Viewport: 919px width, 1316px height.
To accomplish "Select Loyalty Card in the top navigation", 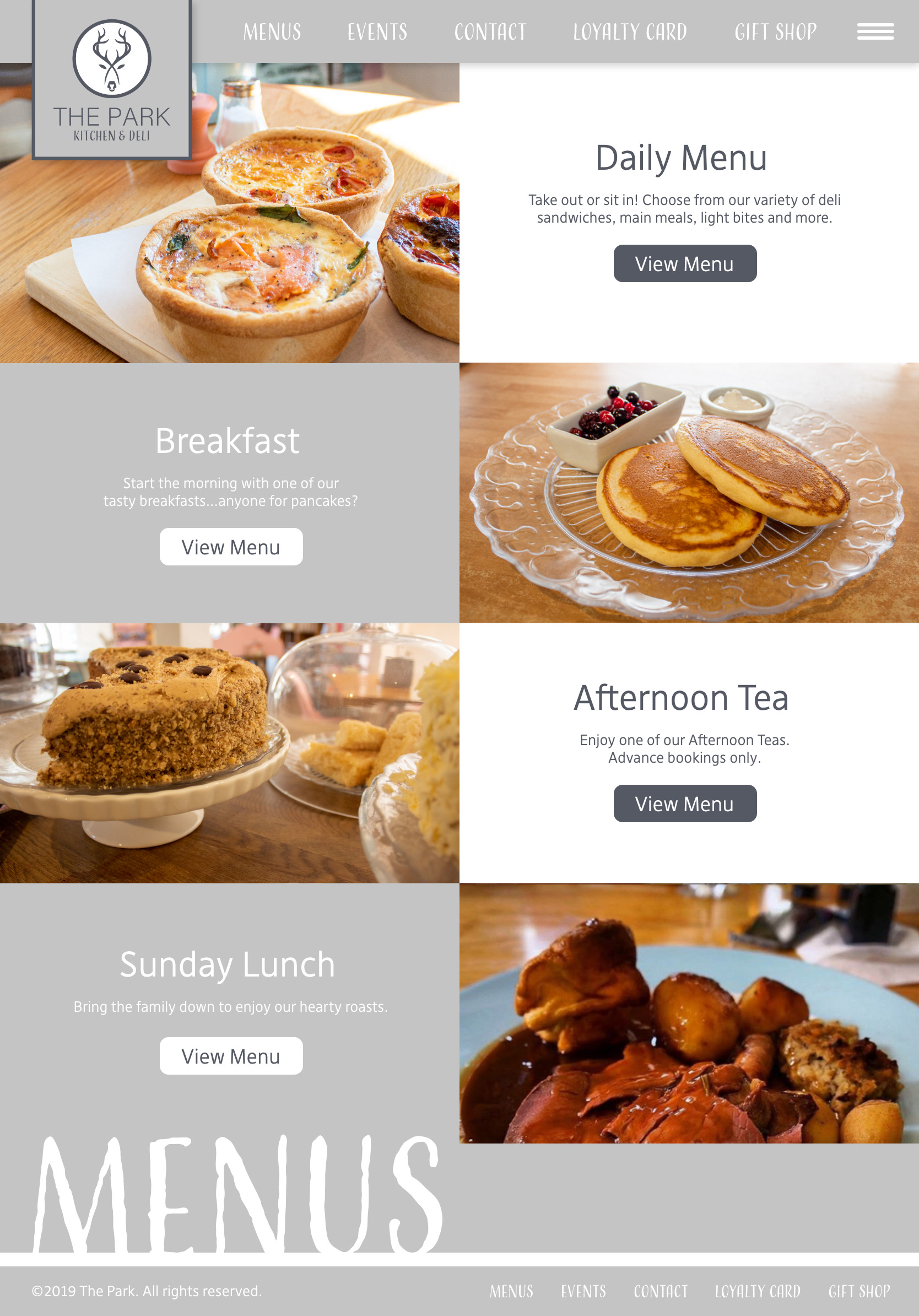I will coord(630,32).
